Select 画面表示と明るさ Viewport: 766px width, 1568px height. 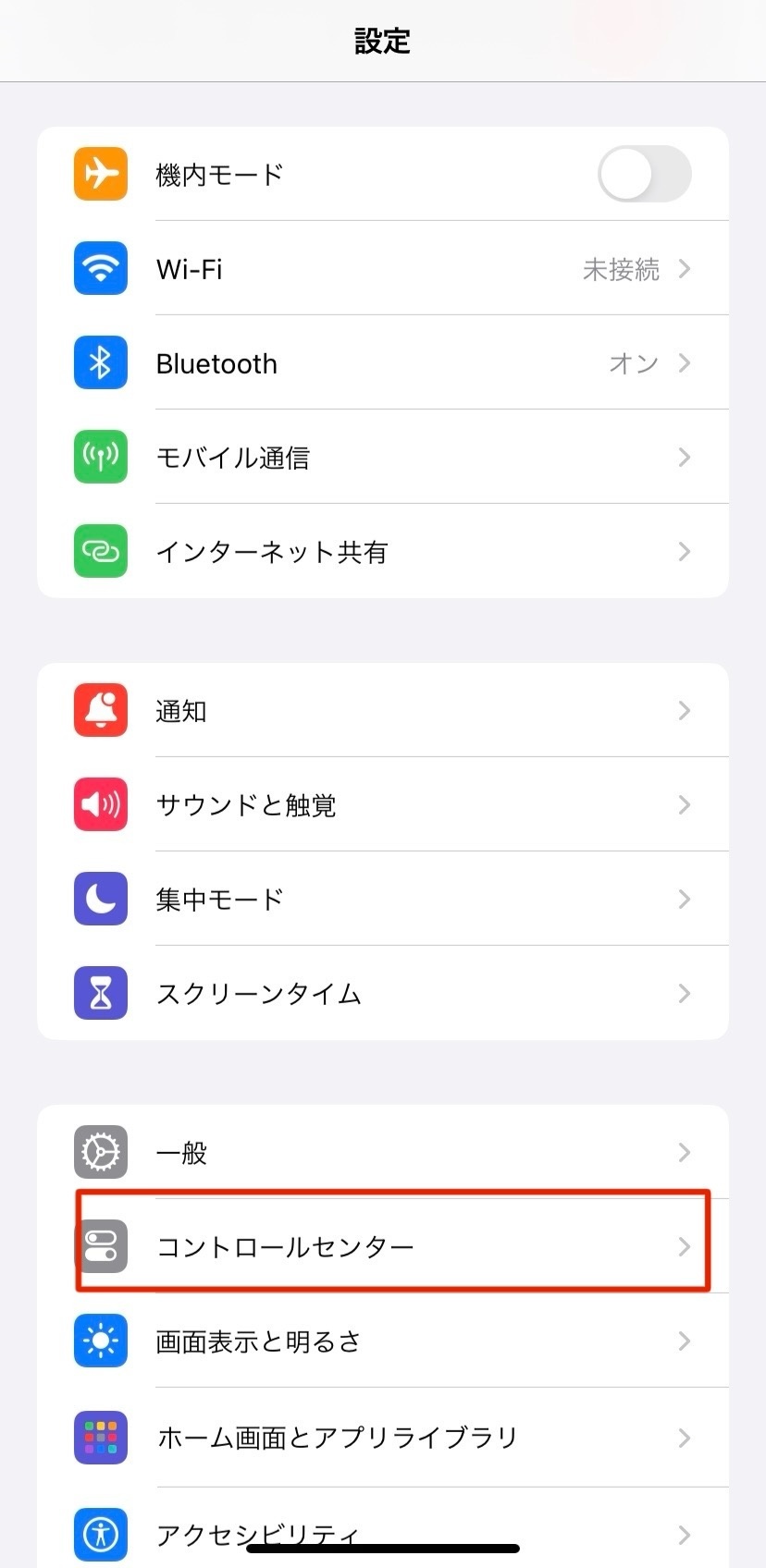pyautogui.click(x=383, y=1341)
